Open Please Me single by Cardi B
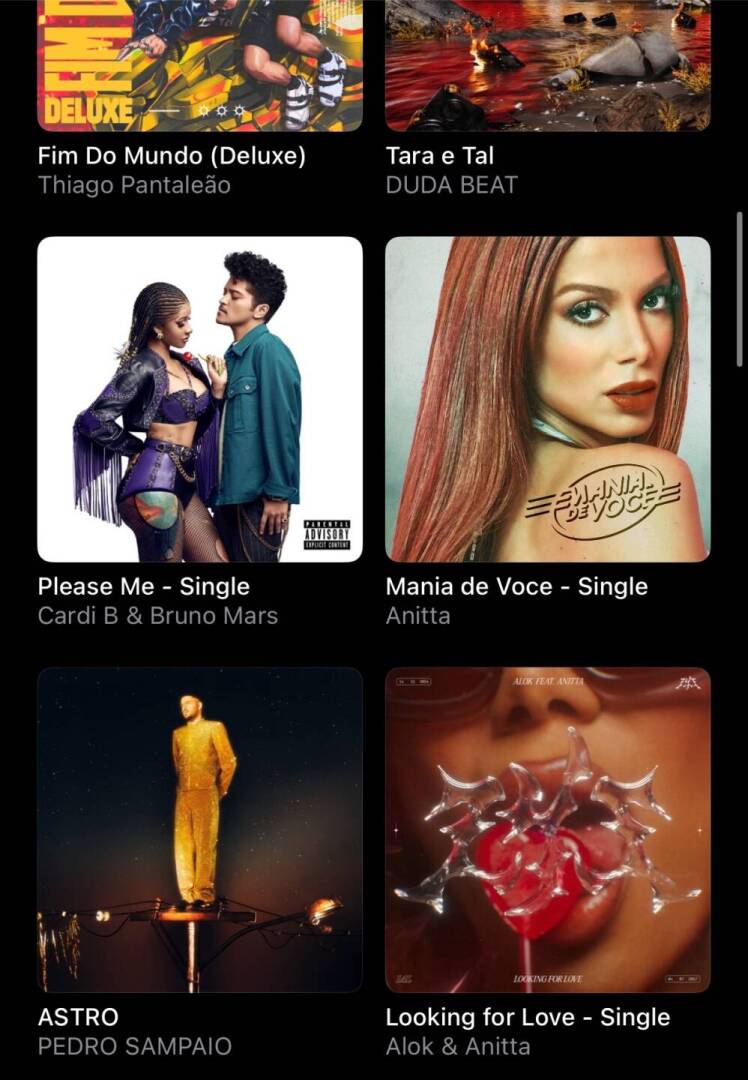 200,399
